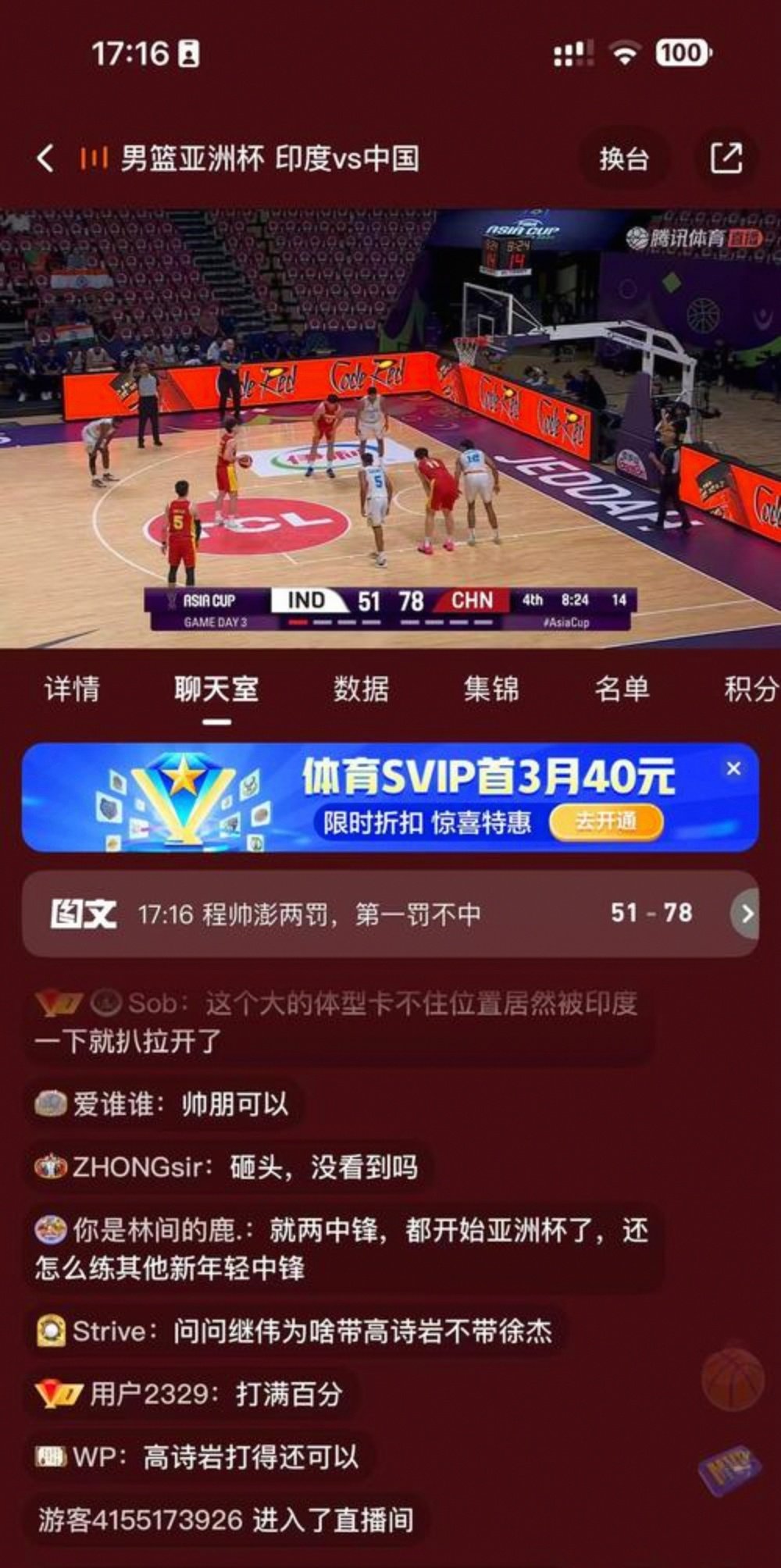Switch to the 集锦 highlights tab
The image size is (781, 1568).
491,690
